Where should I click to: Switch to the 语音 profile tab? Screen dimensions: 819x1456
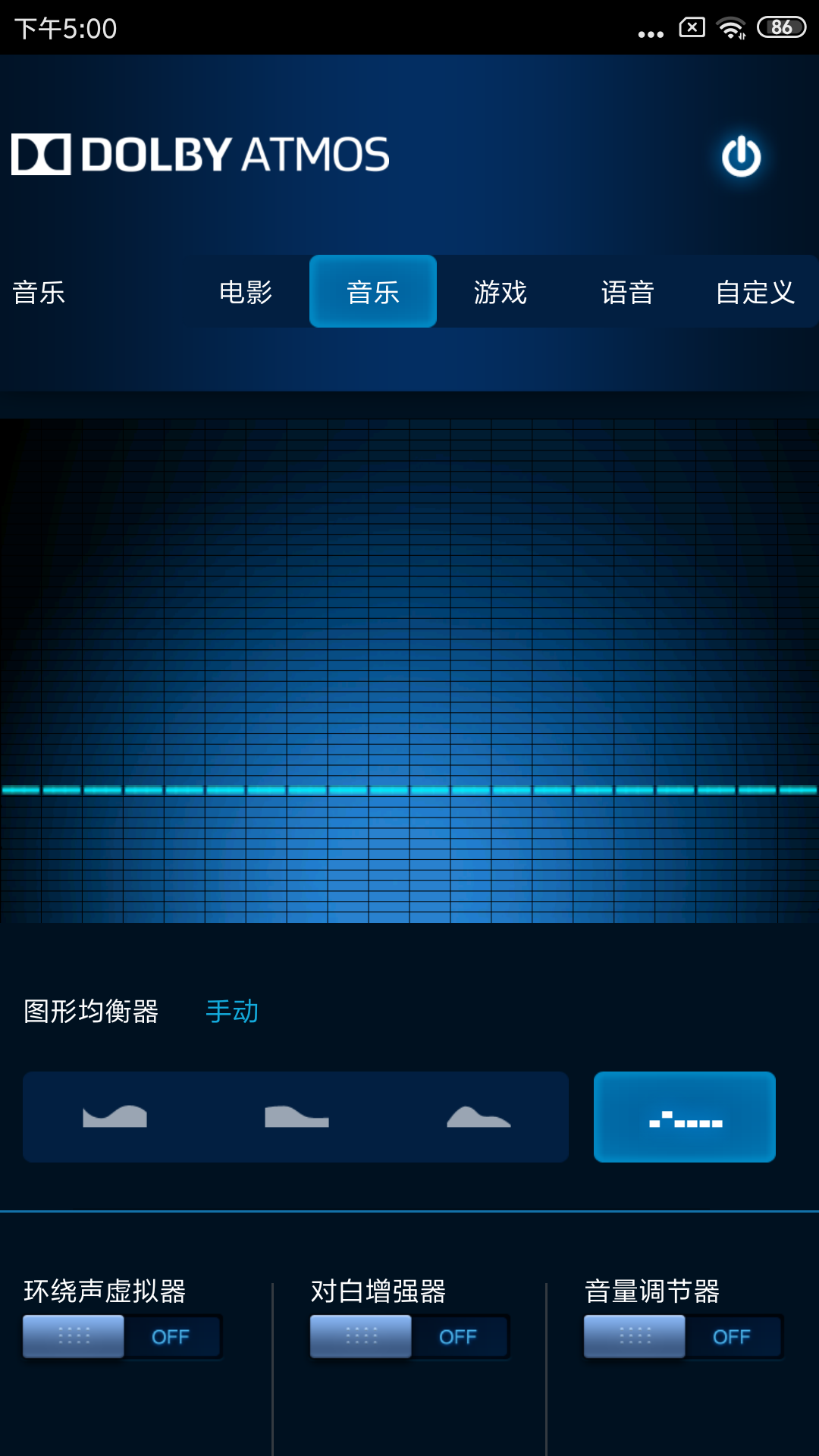pyautogui.click(x=627, y=292)
